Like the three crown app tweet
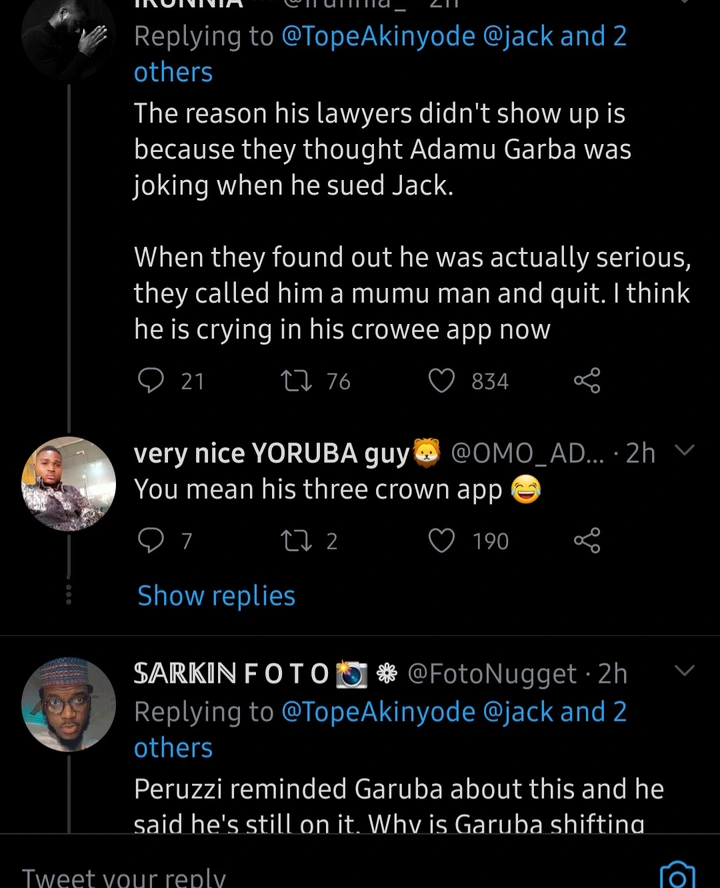Viewport: 720px width, 888px height. [442, 541]
